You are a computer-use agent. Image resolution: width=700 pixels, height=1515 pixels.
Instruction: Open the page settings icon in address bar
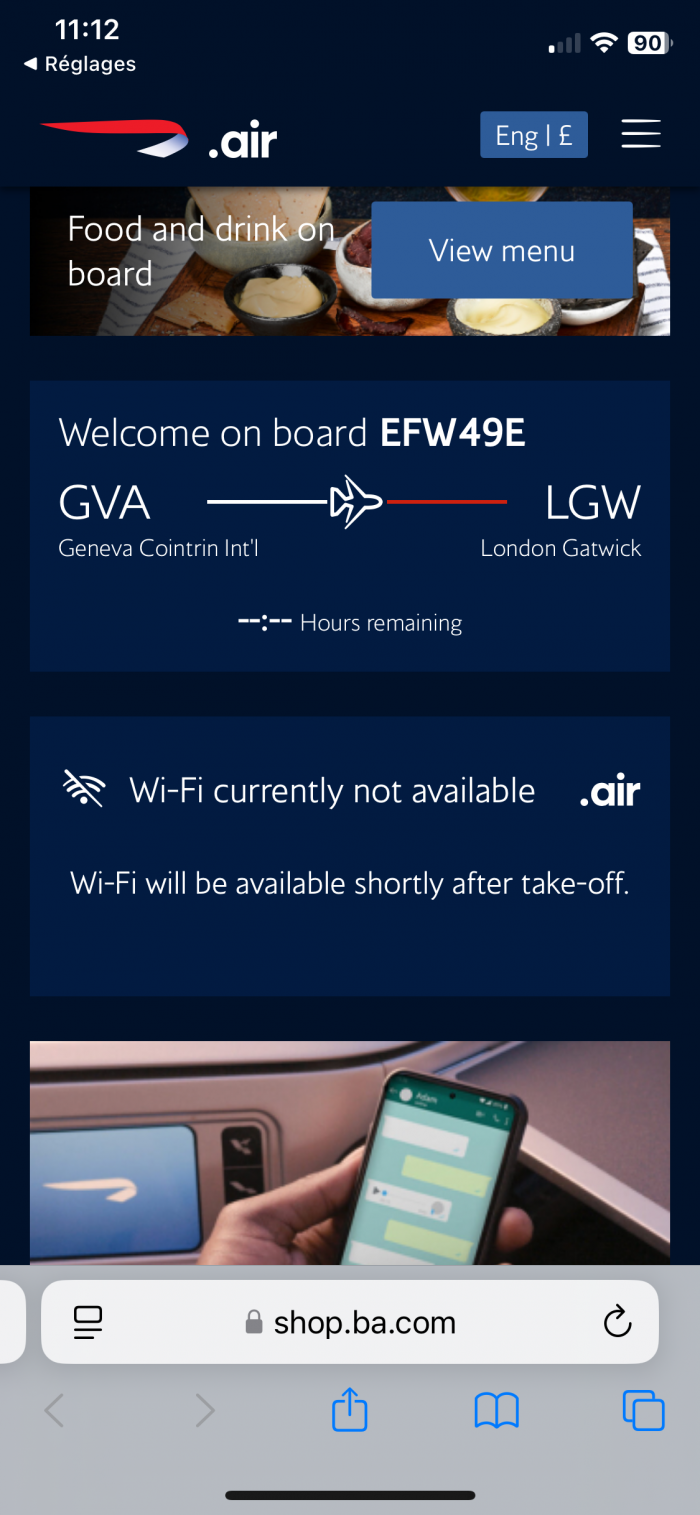pyautogui.click(x=88, y=1322)
